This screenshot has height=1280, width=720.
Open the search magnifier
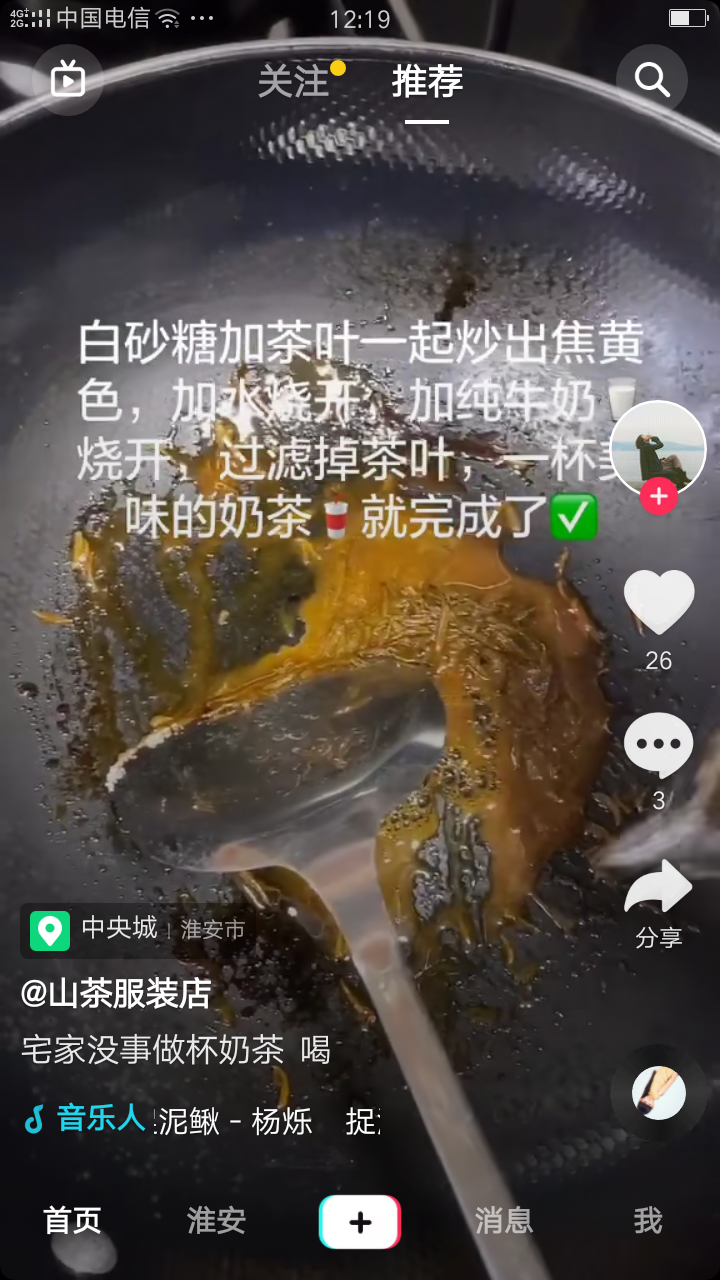coord(652,79)
